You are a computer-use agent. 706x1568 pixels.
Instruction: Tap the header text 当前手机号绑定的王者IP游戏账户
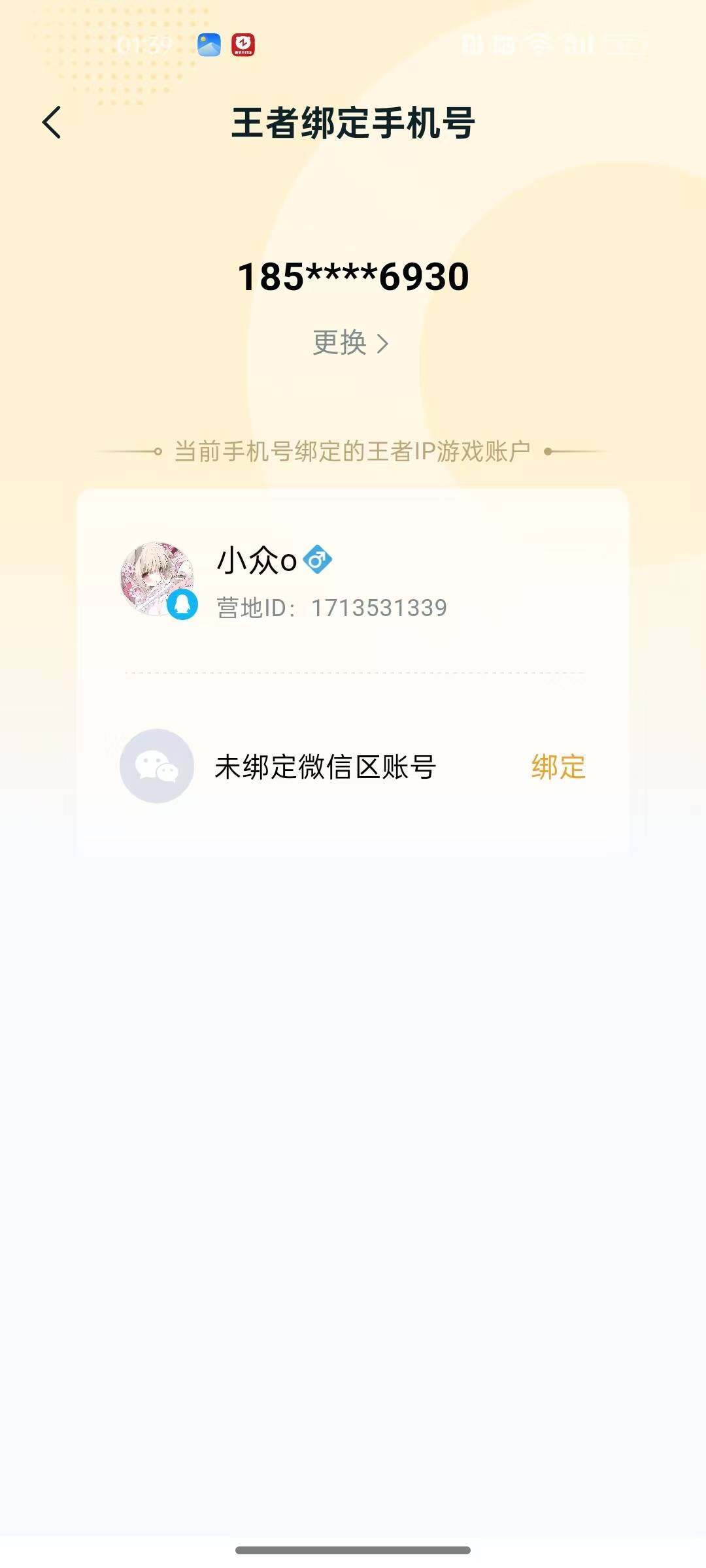tap(353, 451)
